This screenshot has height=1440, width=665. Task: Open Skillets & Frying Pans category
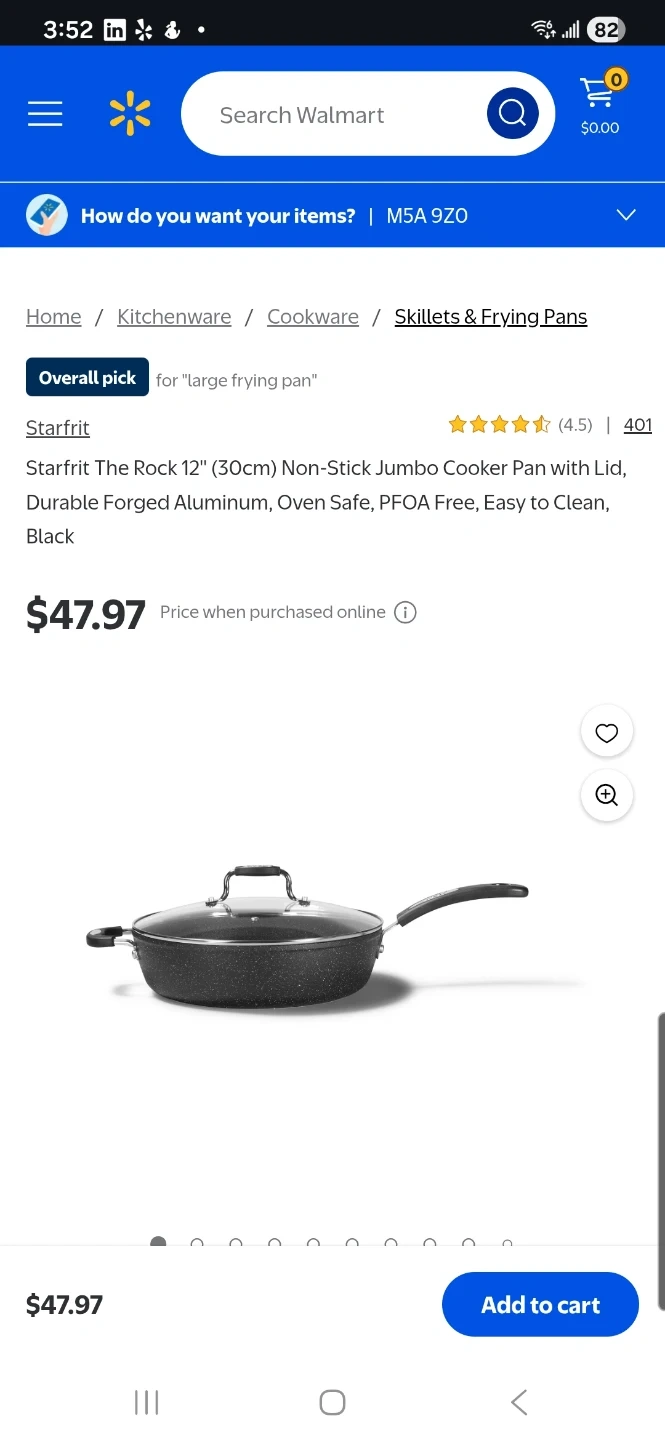click(x=490, y=317)
